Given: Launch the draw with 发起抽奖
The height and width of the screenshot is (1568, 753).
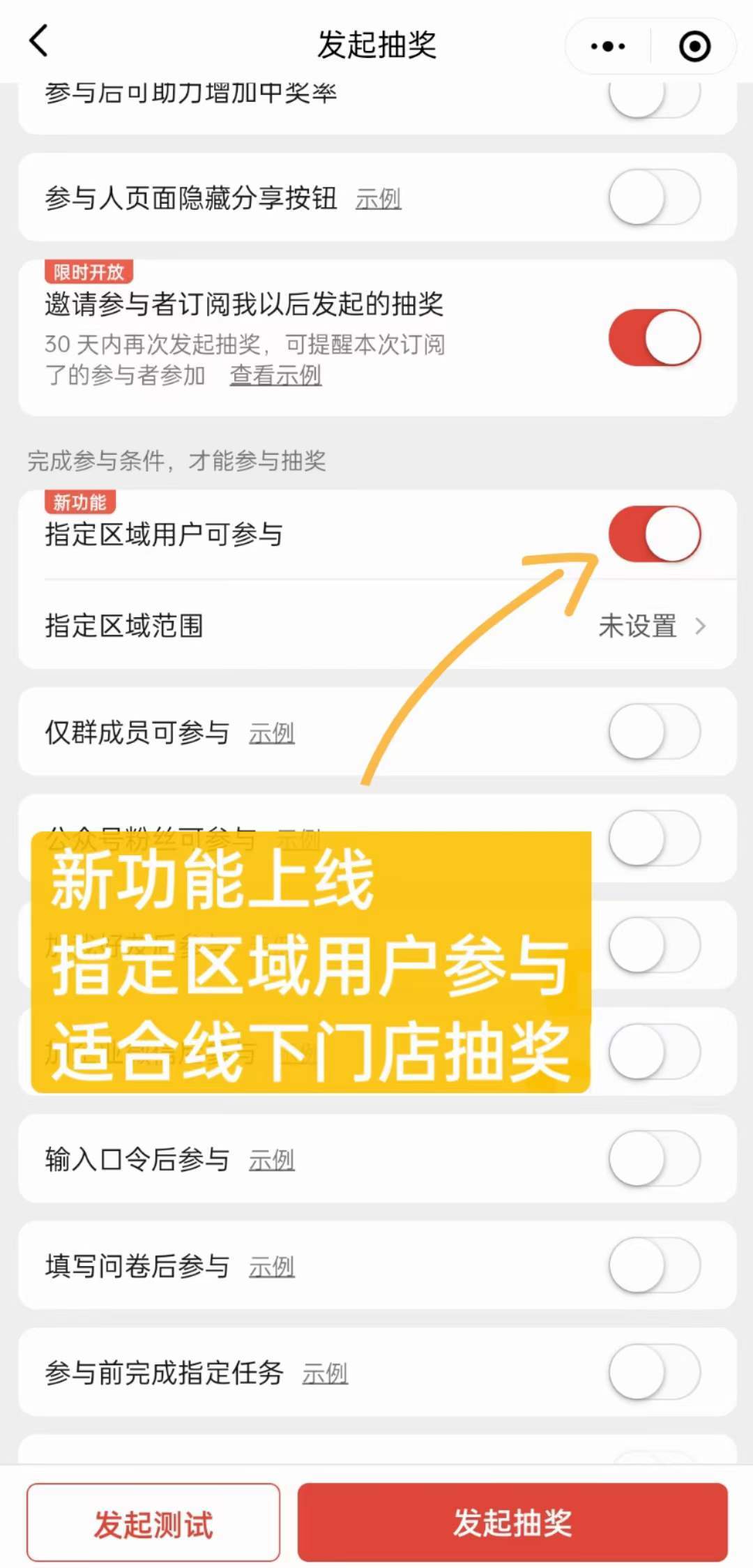Looking at the screenshot, I should coord(512,1522).
